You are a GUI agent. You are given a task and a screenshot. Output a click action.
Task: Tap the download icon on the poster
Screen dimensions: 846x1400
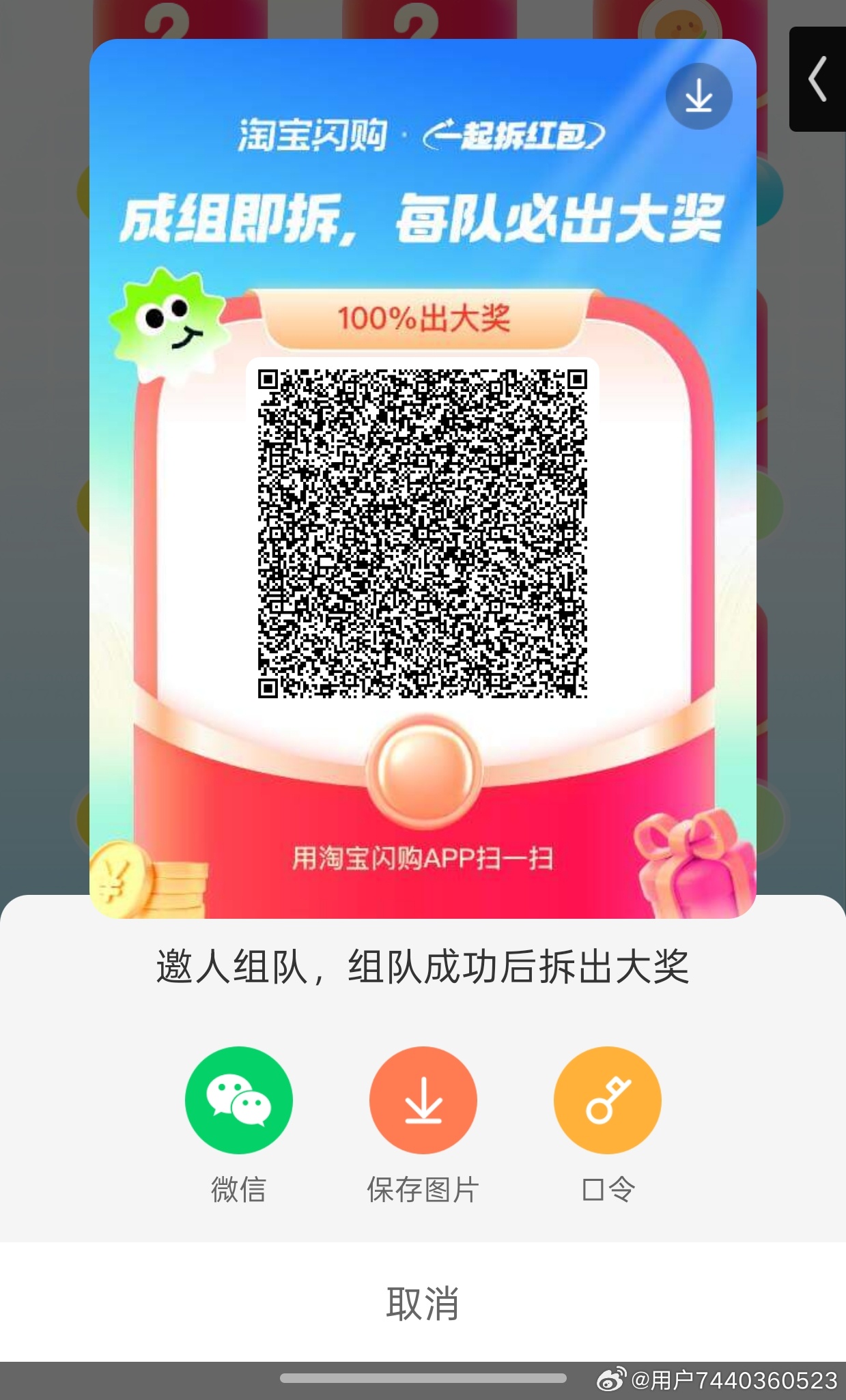click(x=699, y=97)
